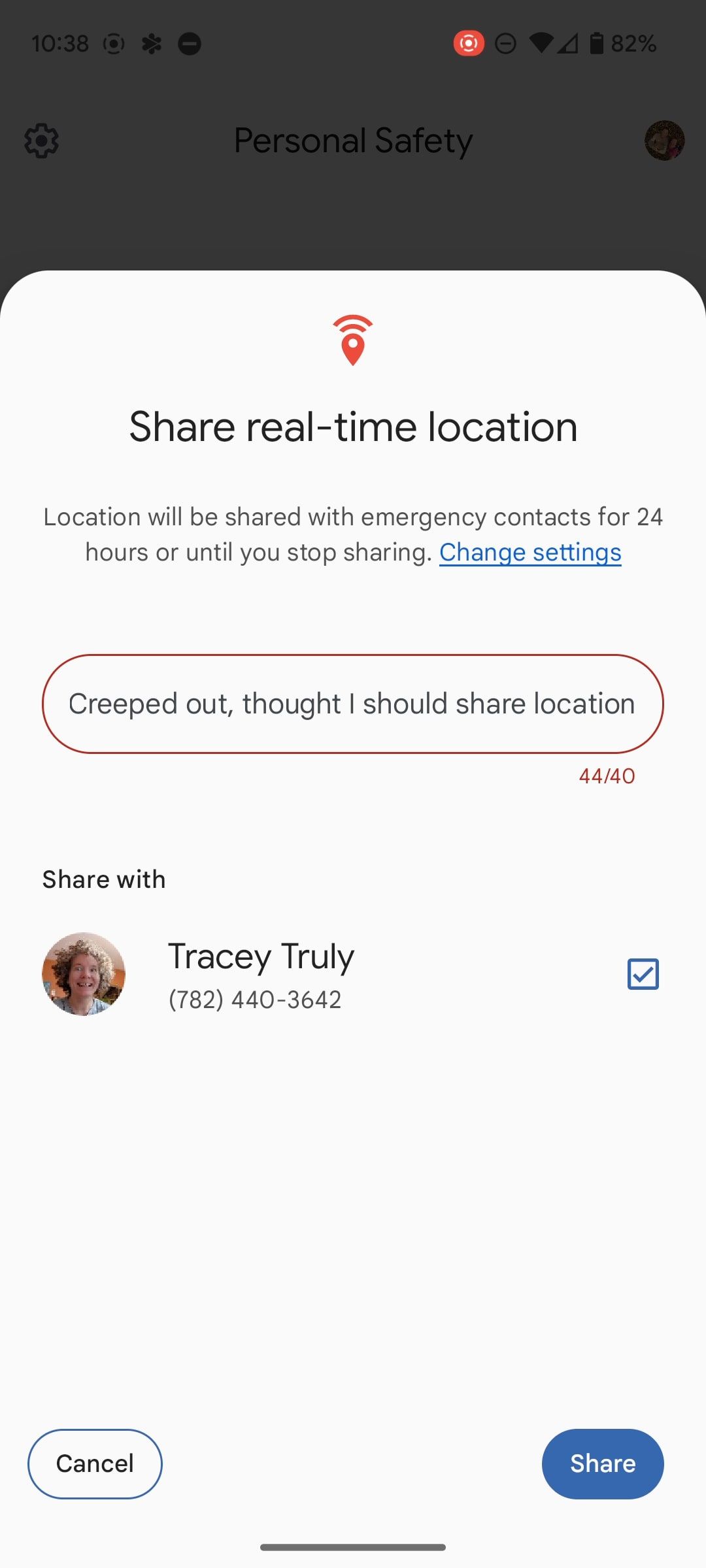Image resolution: width=706 pixels, height=1568 pixels.
Task: Click Tracey Truly's contact photo
Action: click(x=83, y=974)
